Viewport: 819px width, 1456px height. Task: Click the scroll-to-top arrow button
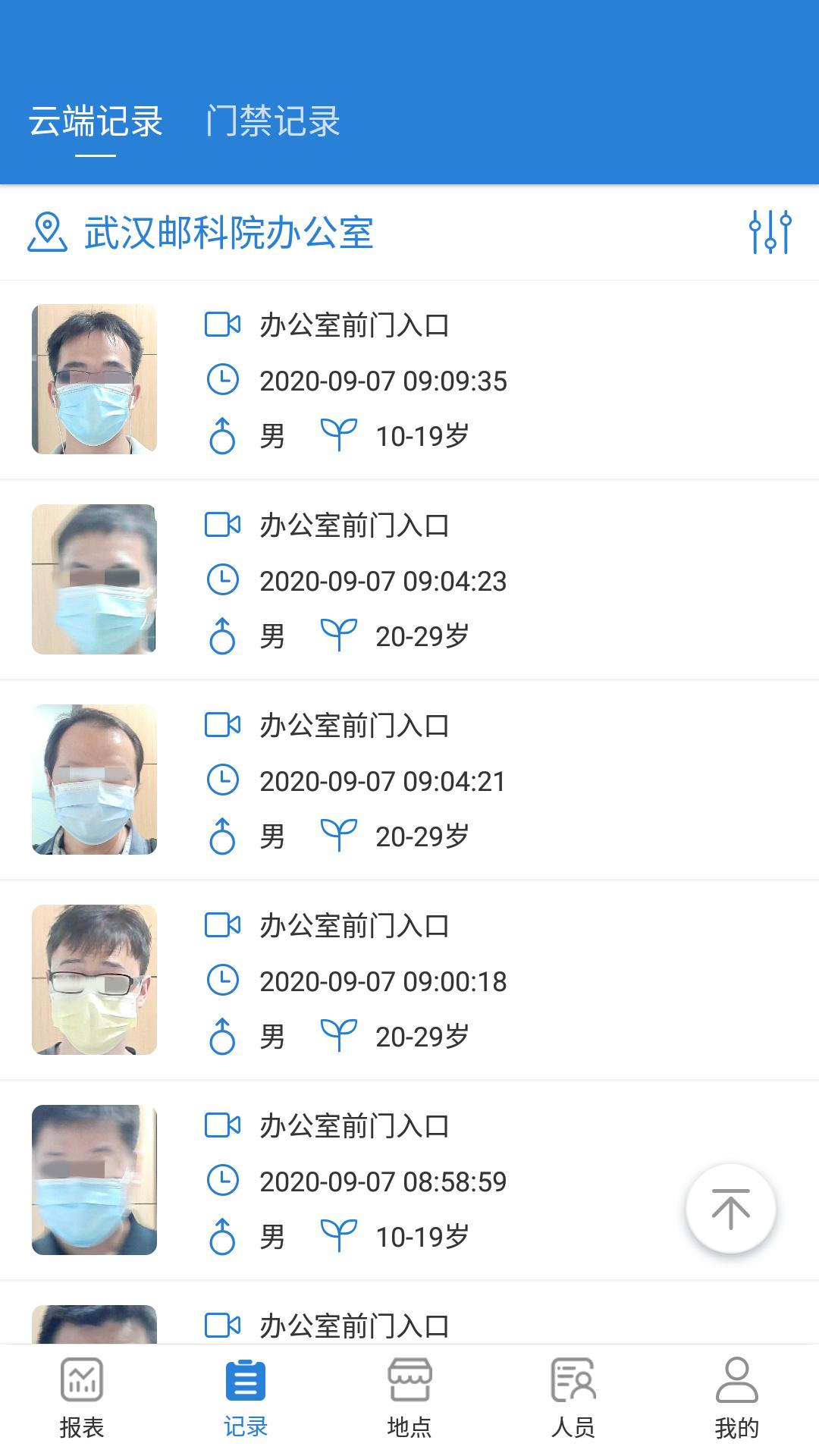[730, 1207]
